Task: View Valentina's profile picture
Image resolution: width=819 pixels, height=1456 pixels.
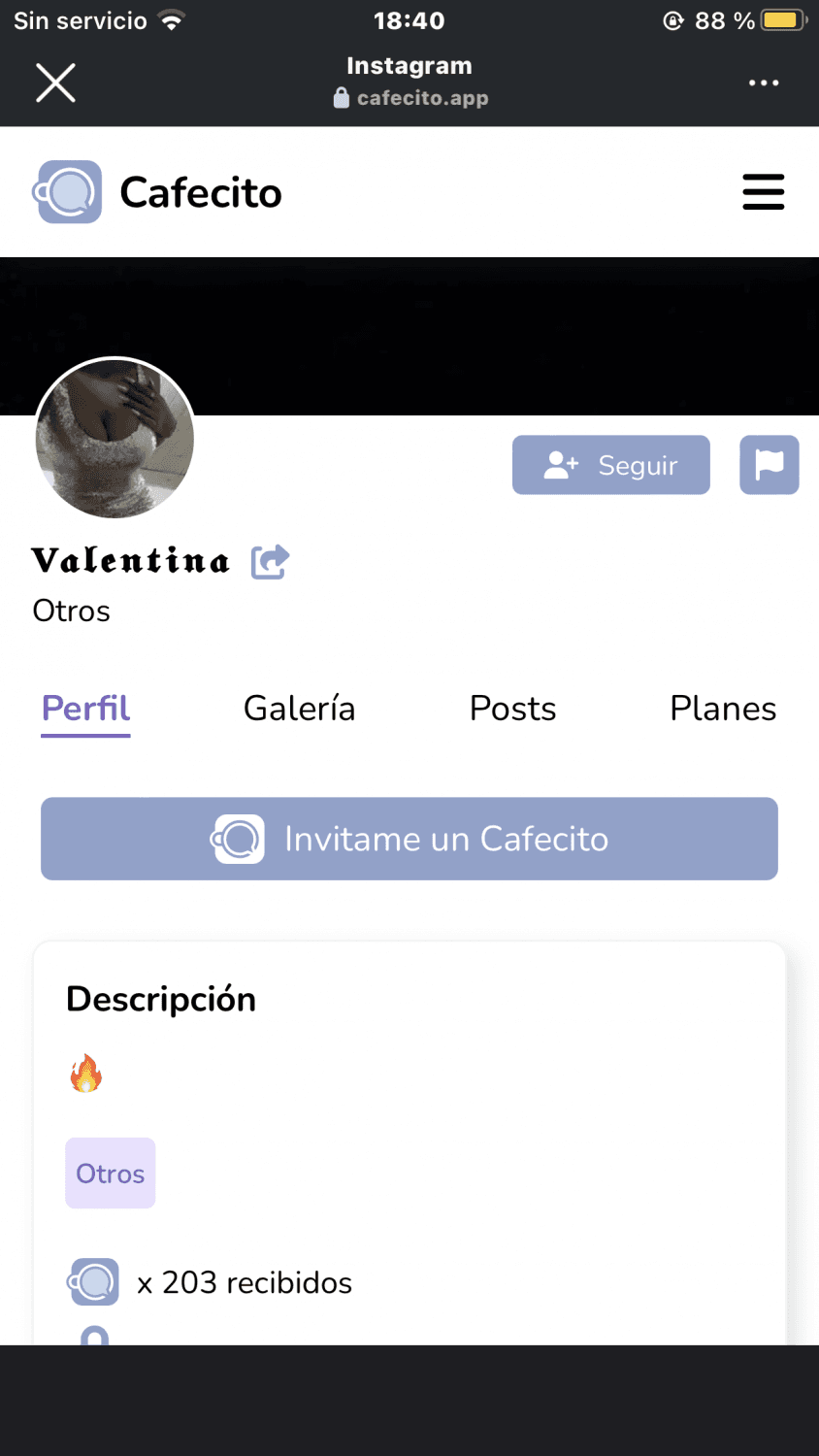Action: (114, 439)
